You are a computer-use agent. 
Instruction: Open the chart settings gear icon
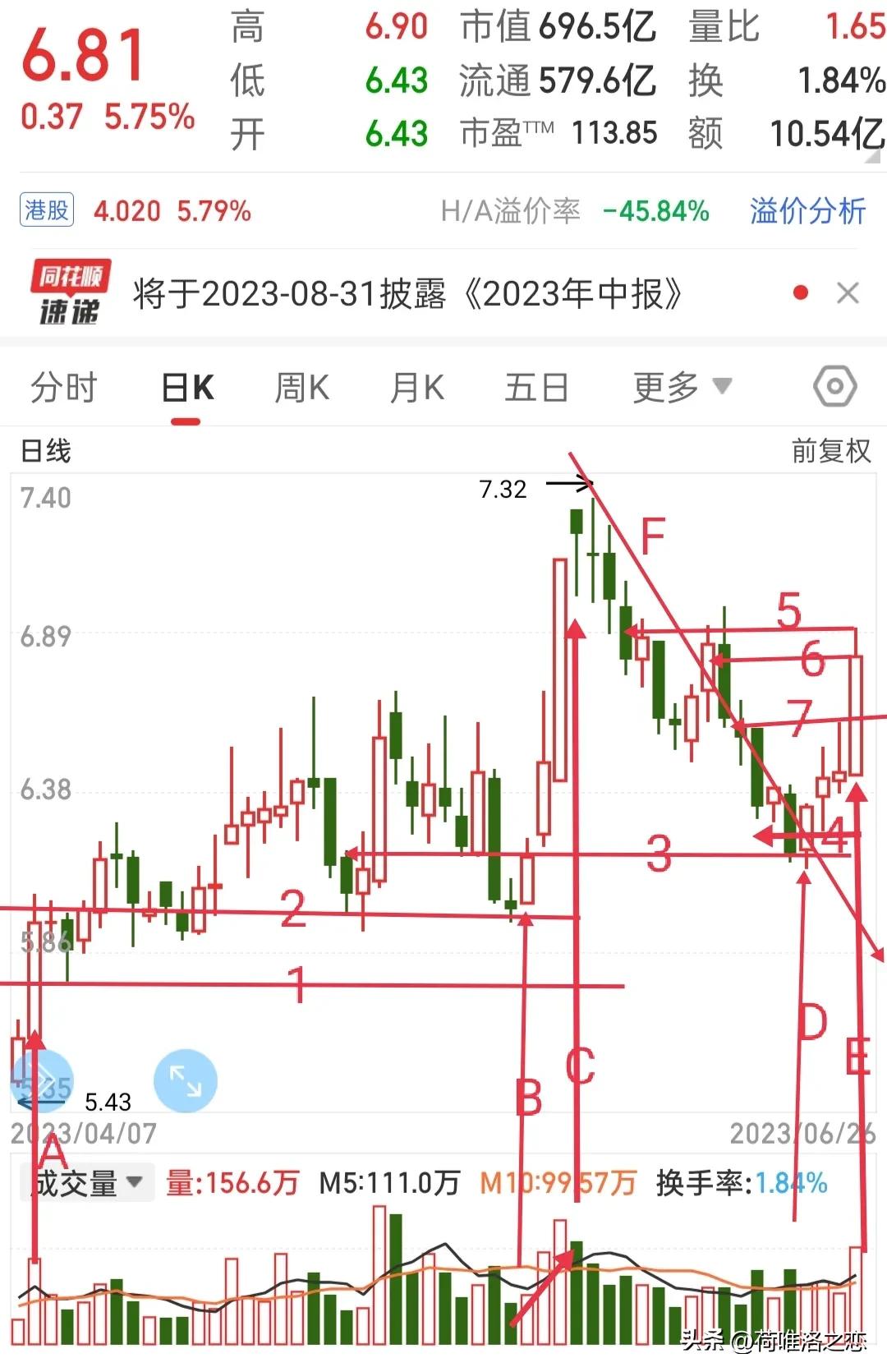coord(834,386)
